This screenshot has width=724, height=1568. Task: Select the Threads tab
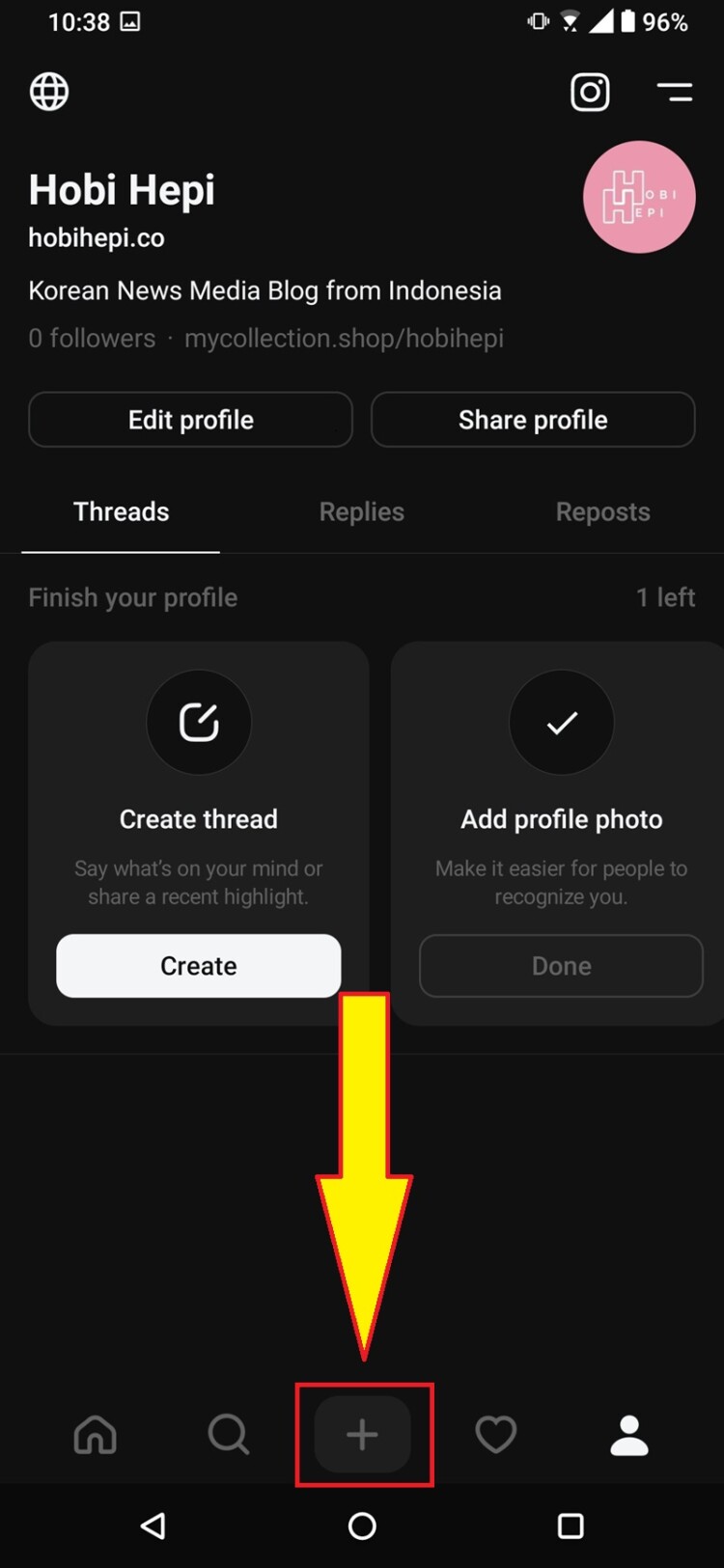click(x=121, y=511)
